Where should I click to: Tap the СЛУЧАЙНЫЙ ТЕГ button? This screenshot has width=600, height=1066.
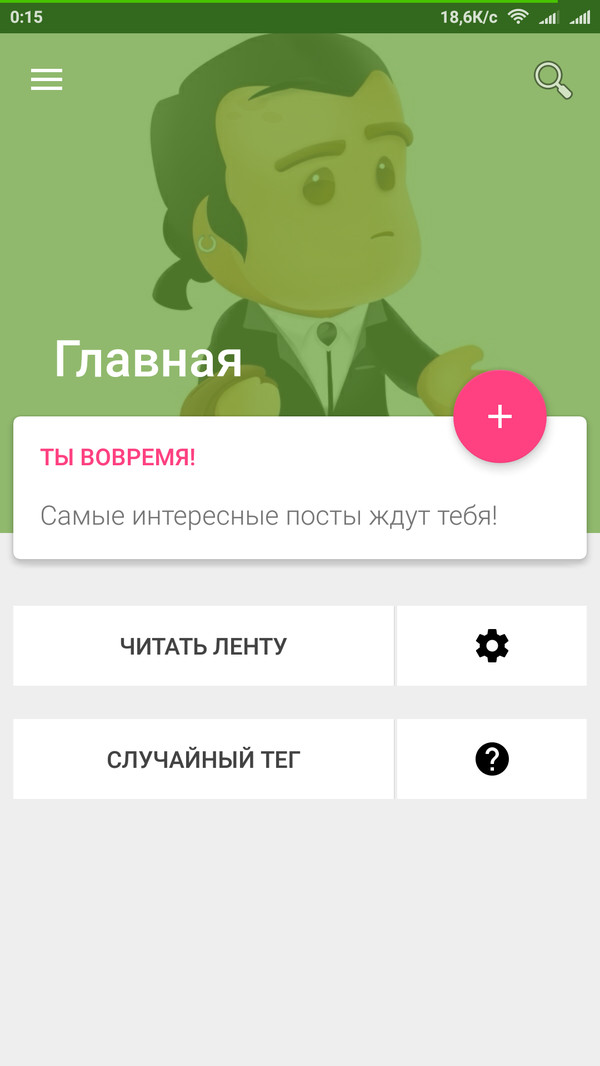tap(203, 759)
